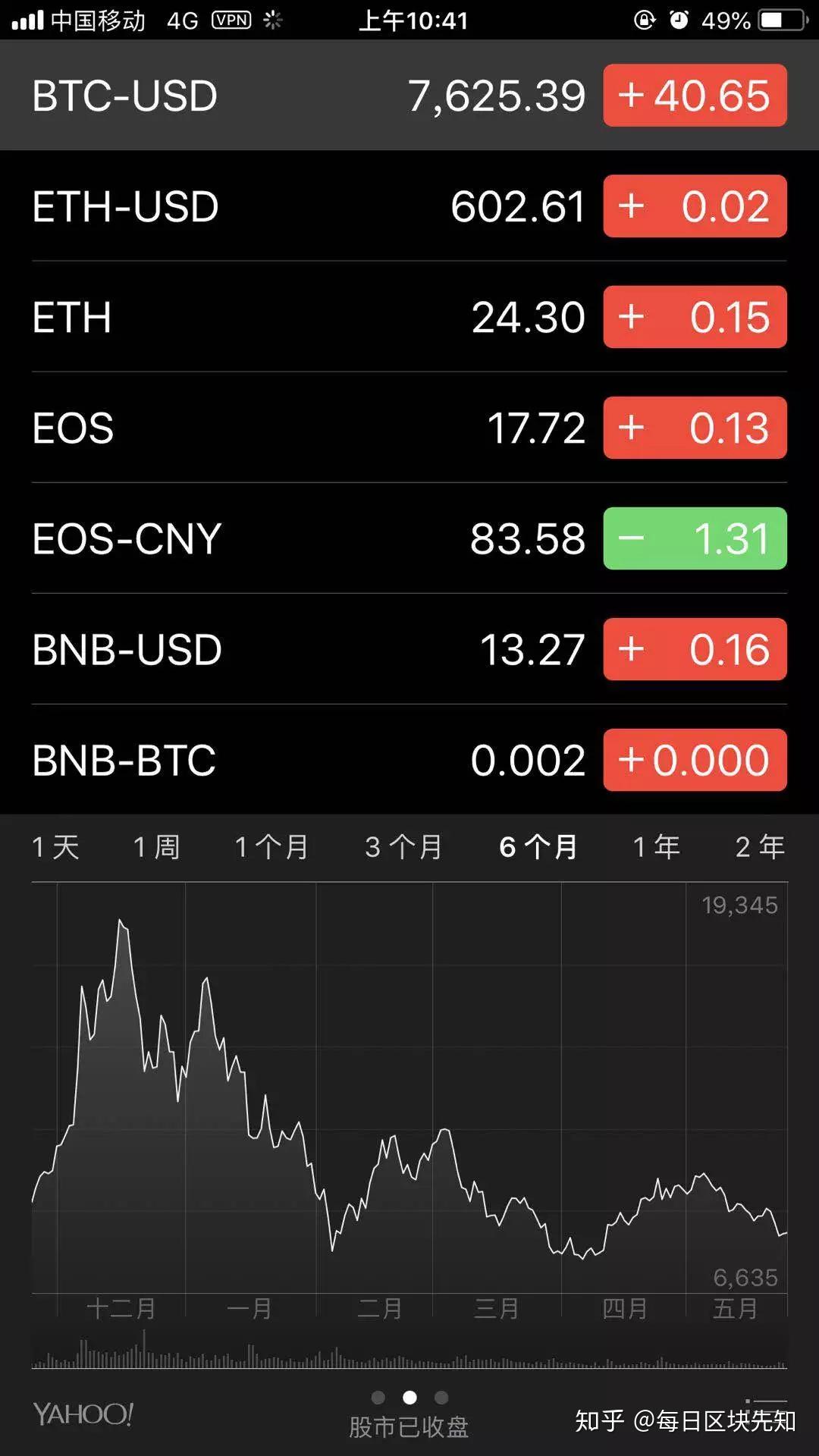Select the BTC-USD row
The width and height of the screenshot is (819, 1456).
(x=303, y=96)
